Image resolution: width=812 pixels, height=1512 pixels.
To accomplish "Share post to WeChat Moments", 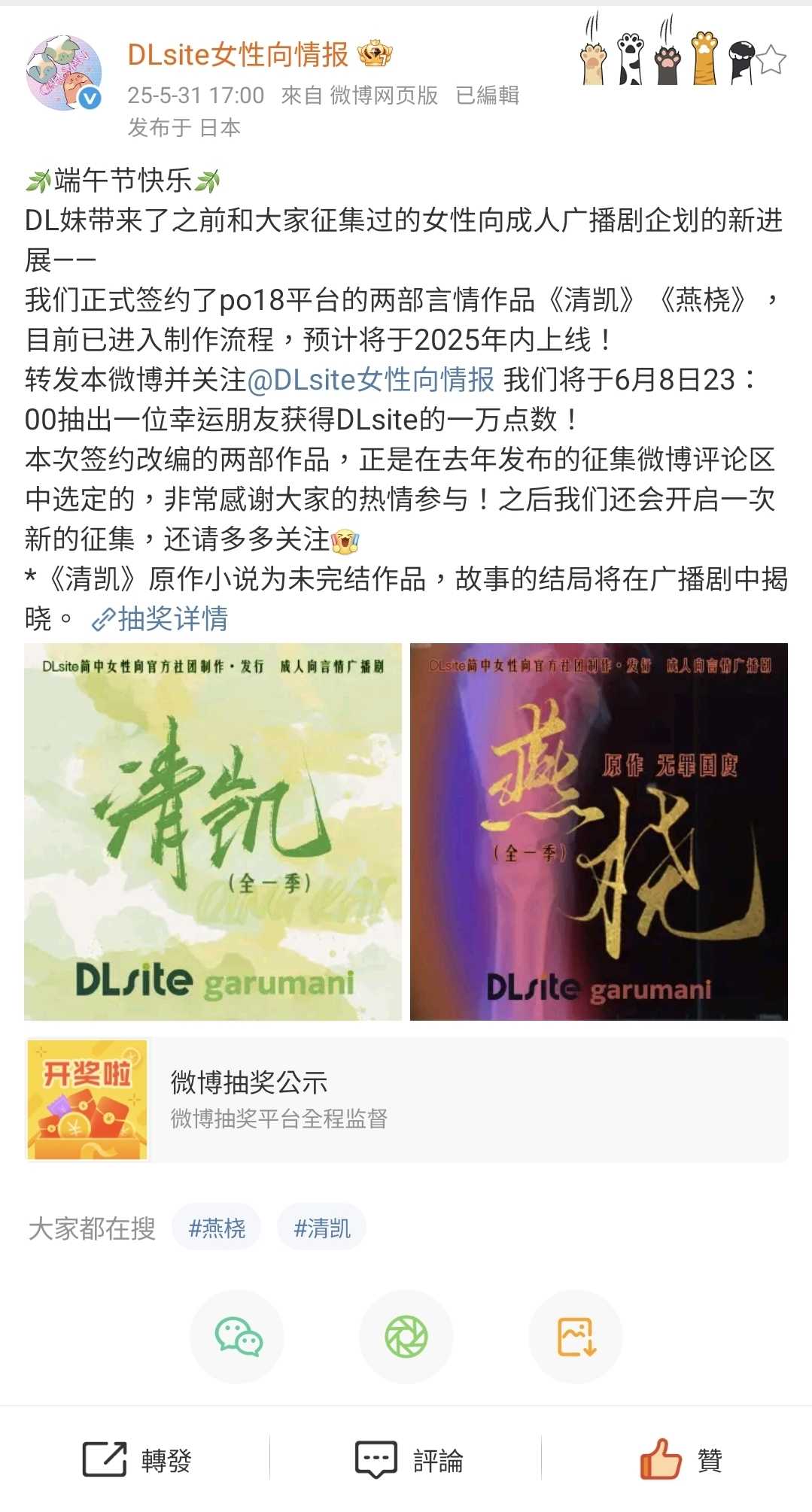I will (406, 1337).
